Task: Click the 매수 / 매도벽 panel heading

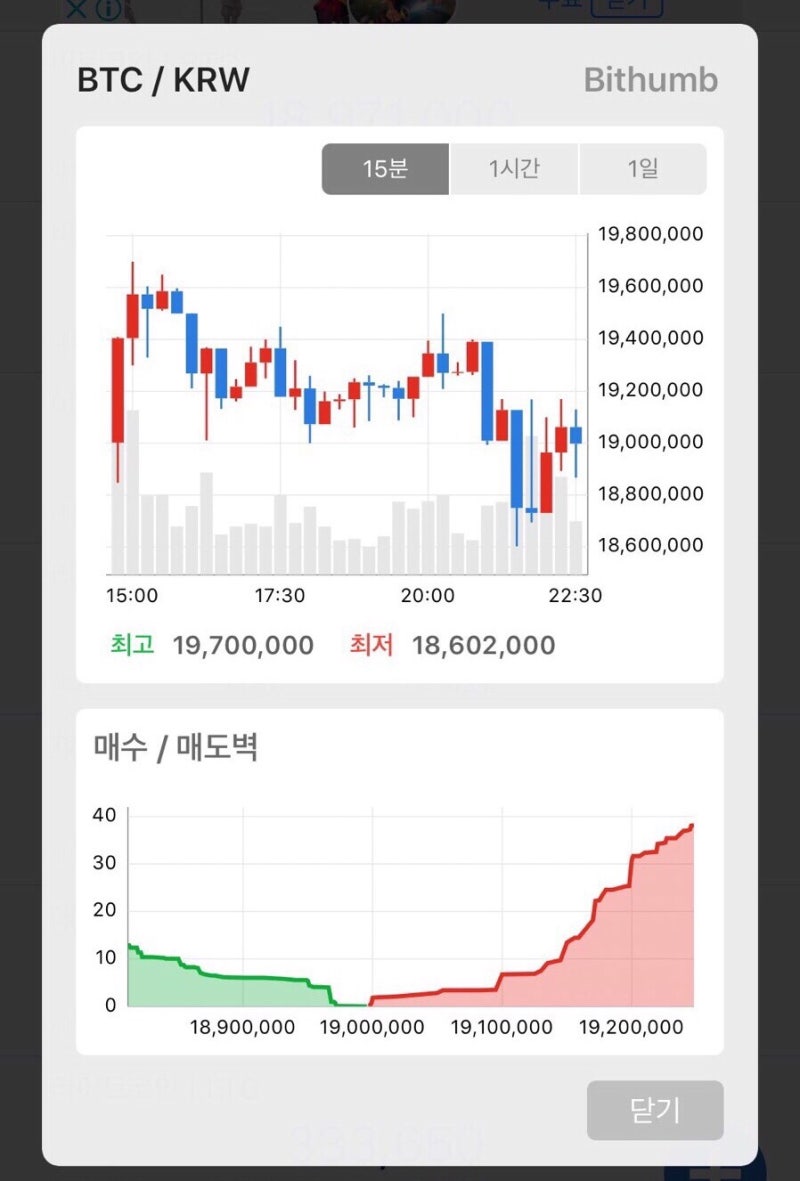Action: 174,748
